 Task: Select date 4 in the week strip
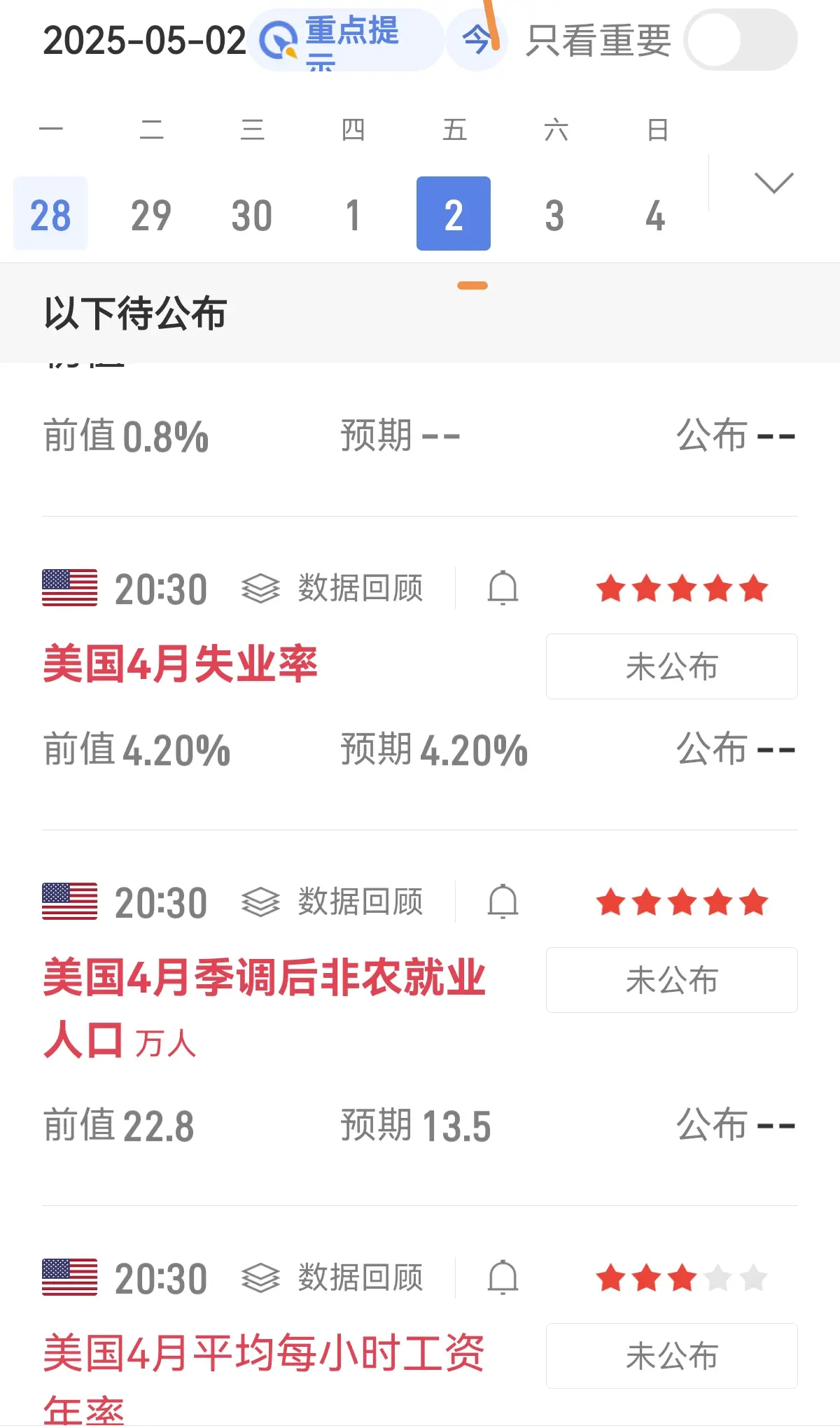tap(655, 214)
